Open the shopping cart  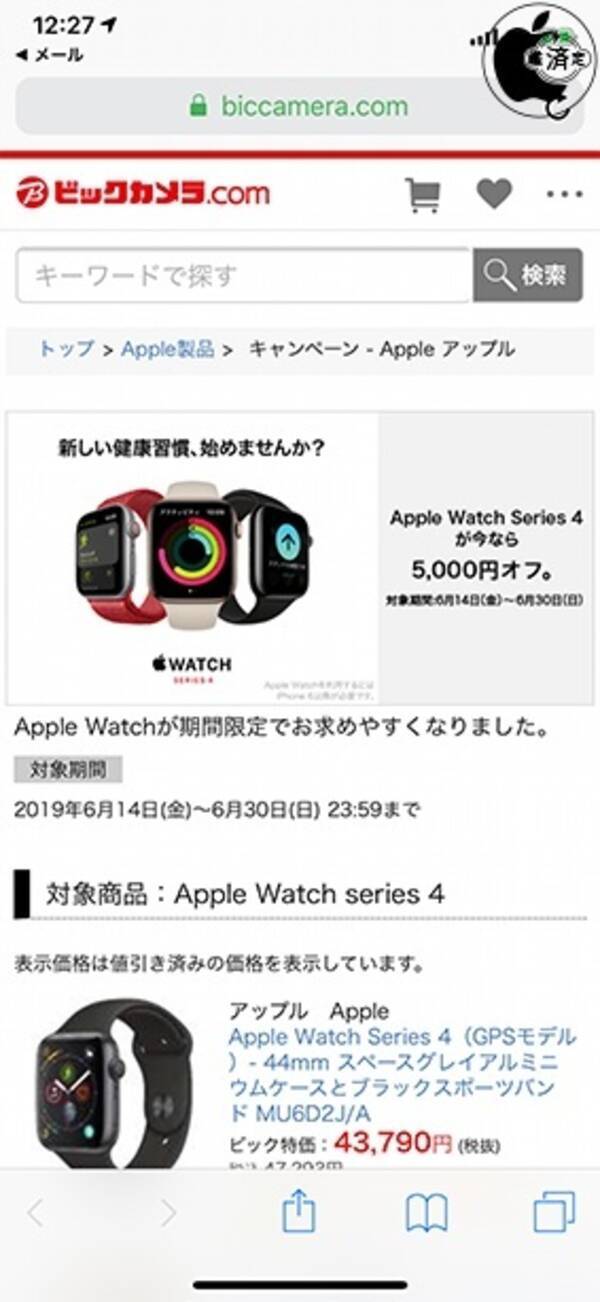click(423, 194)
